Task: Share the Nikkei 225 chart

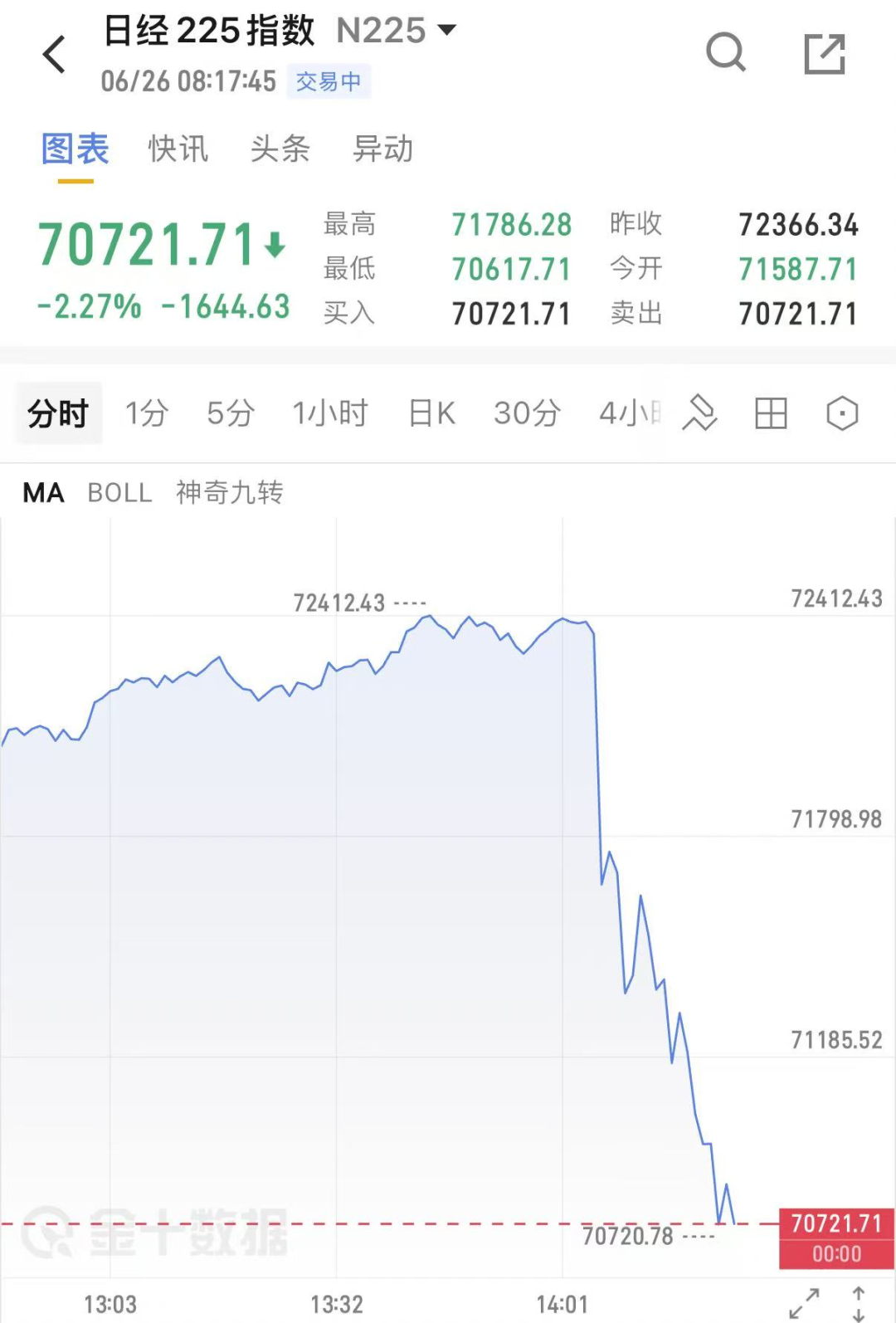Action: 825,54
